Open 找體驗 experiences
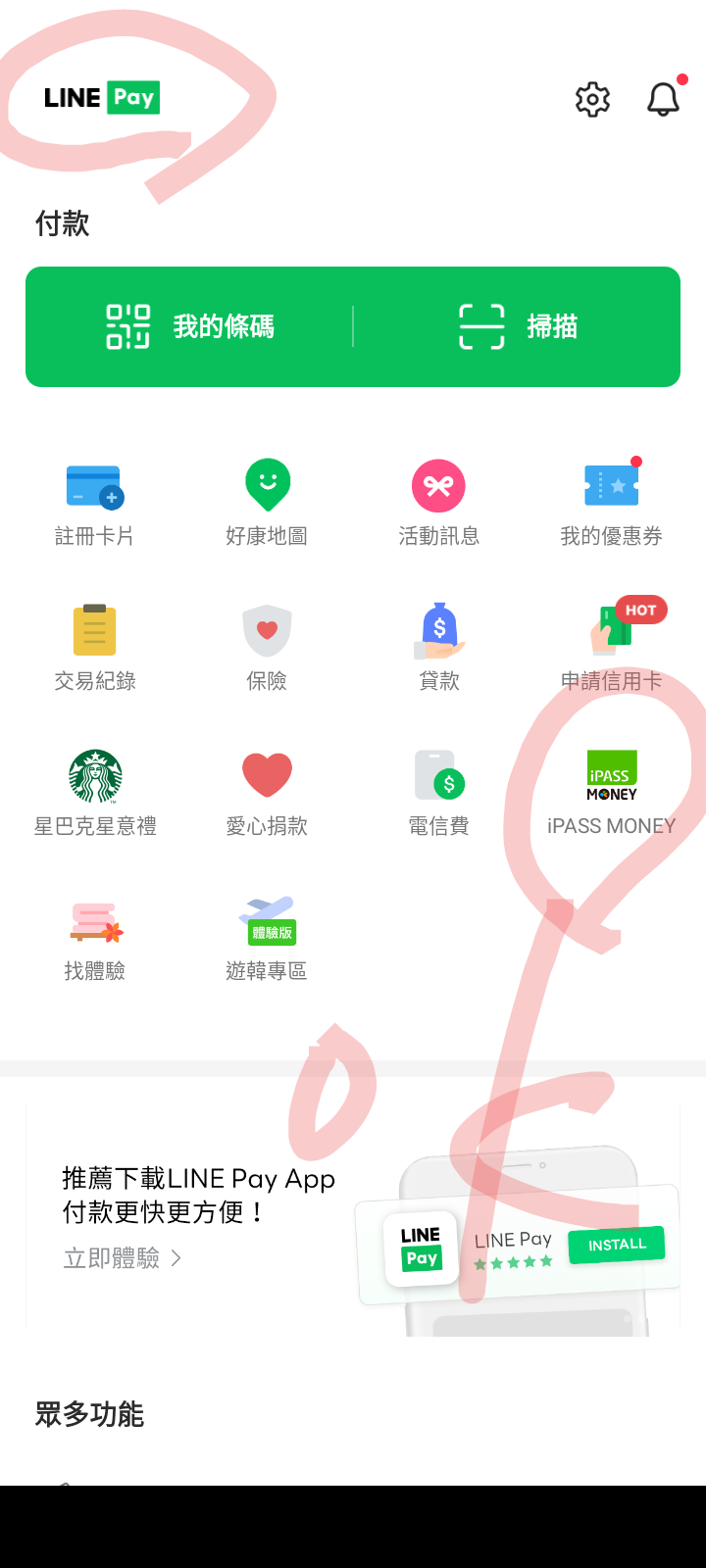Viewport: 706px width, 1568px height. click(94, 938)
